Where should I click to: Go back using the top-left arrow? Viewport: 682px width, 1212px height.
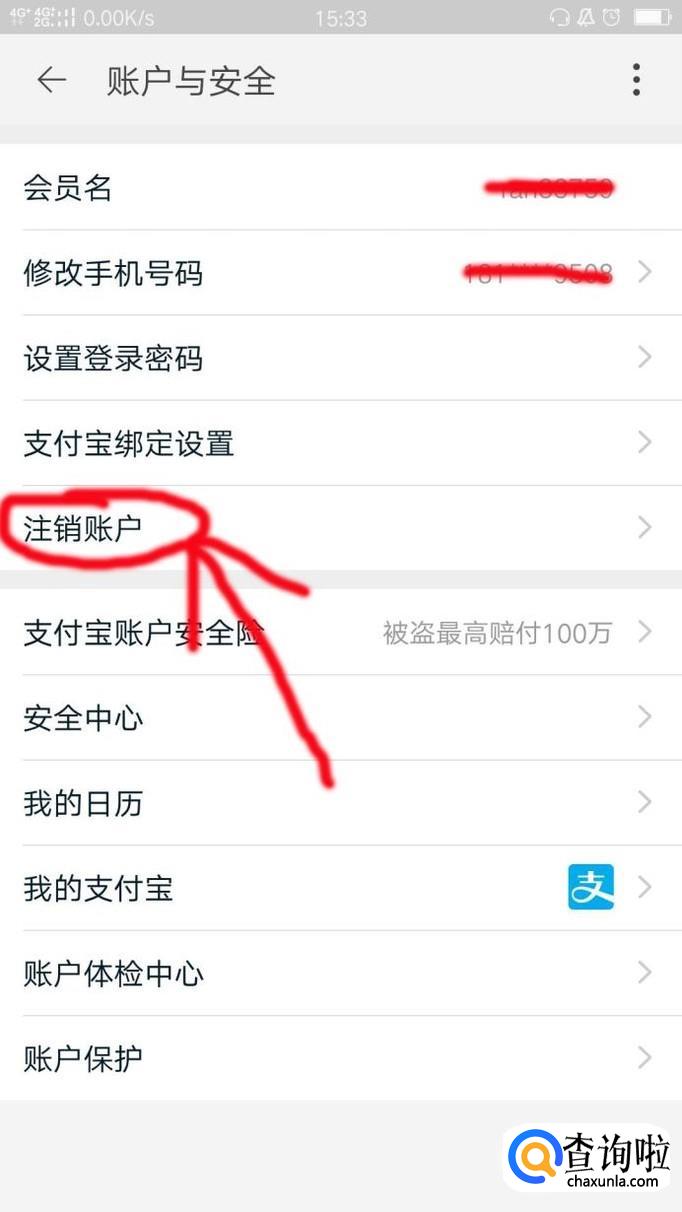(51, 81)
